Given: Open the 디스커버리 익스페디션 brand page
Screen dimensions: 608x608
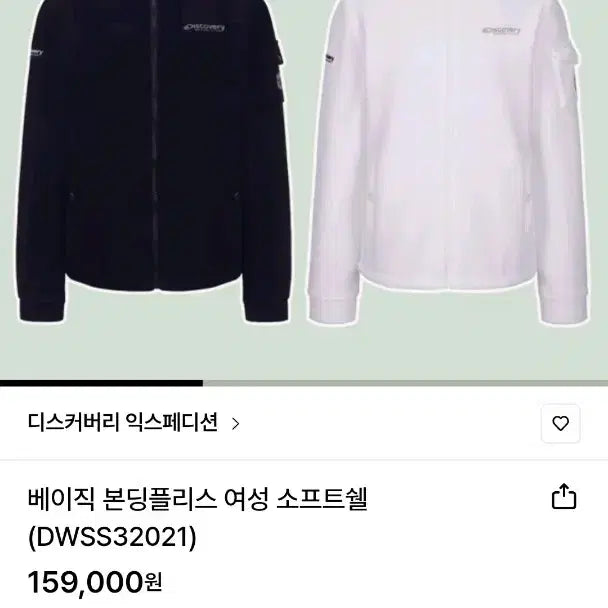Looking at the screenshot, I should 135,423.
